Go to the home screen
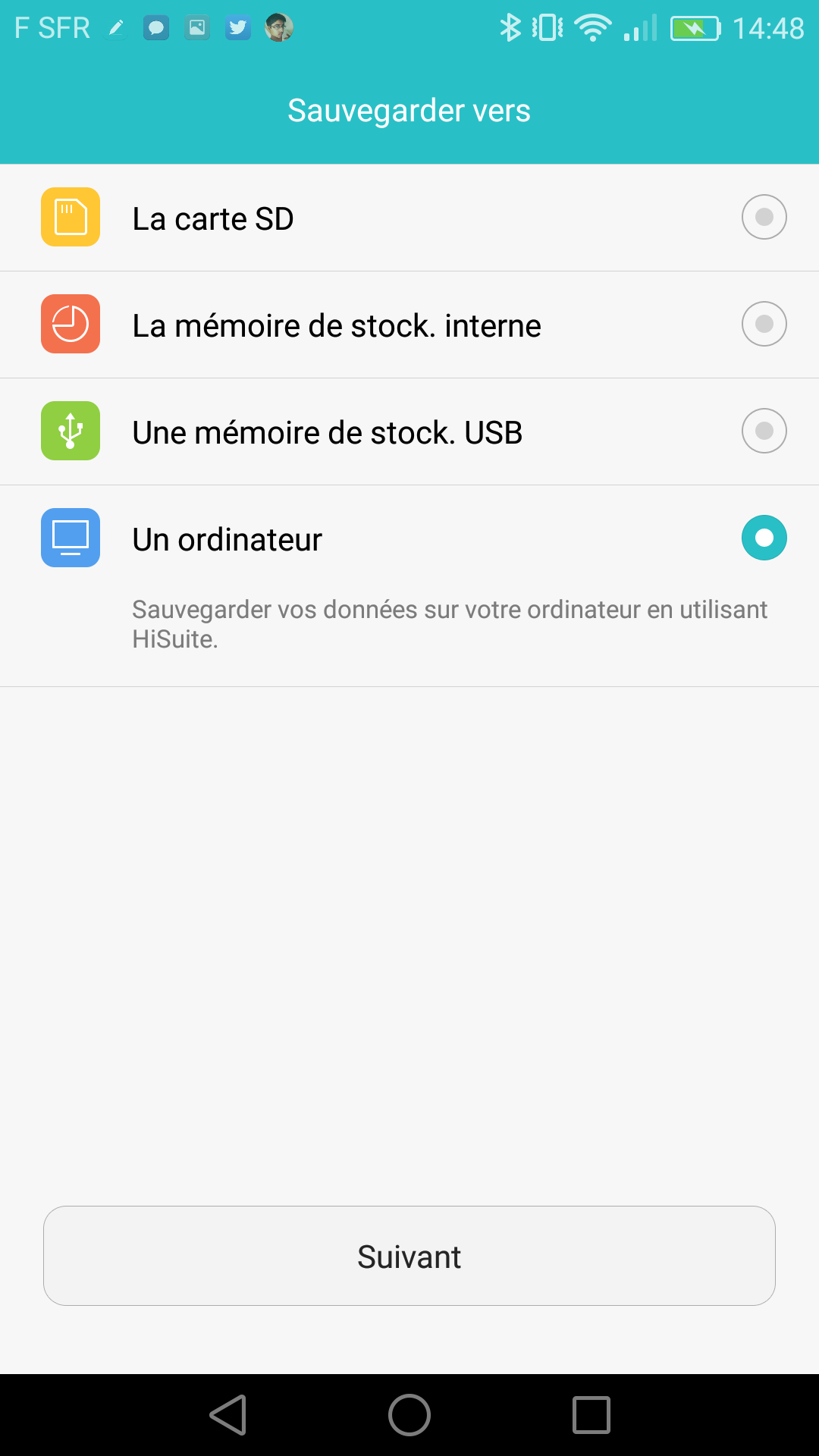This screenshot has height=1456, width=819. point(409,1415)
